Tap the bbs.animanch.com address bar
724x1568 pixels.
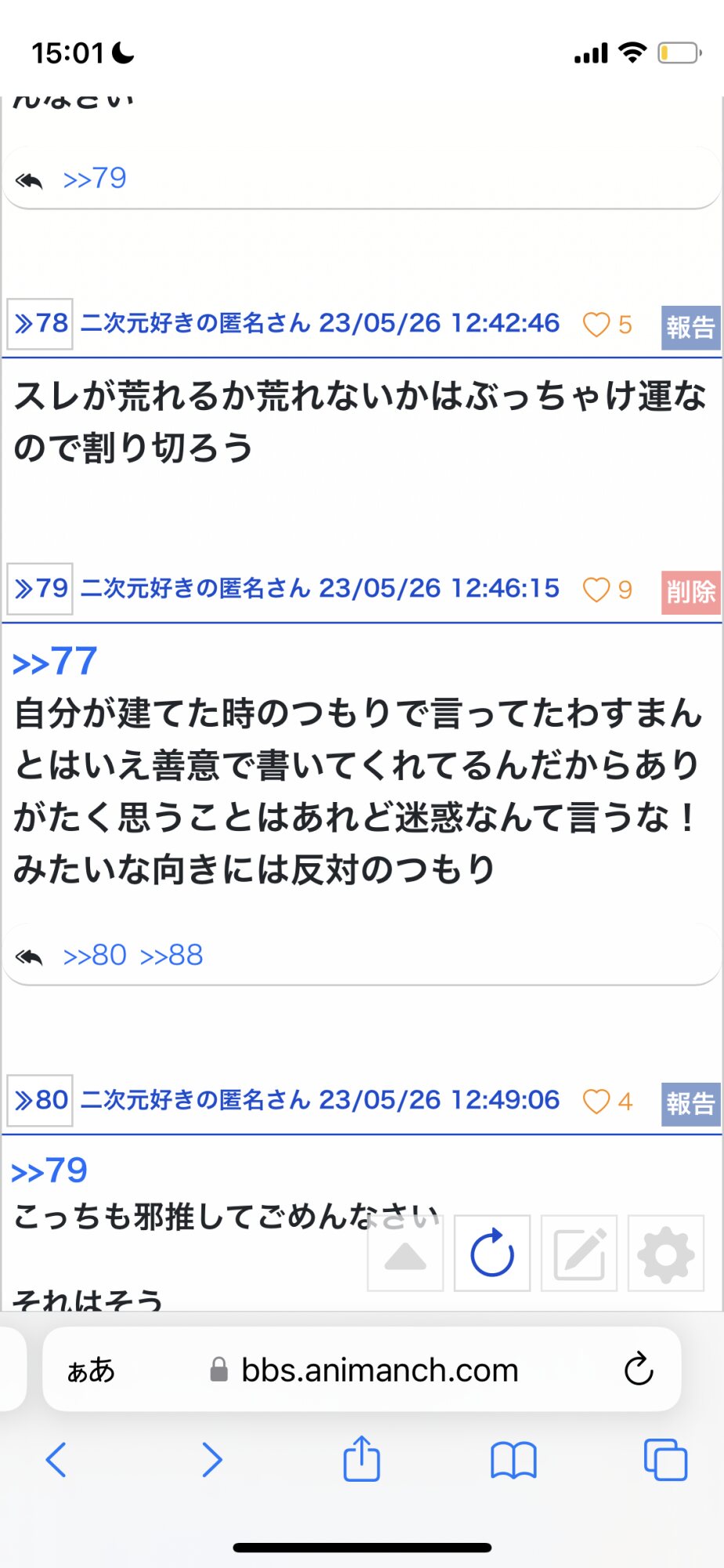(362, 1370)
